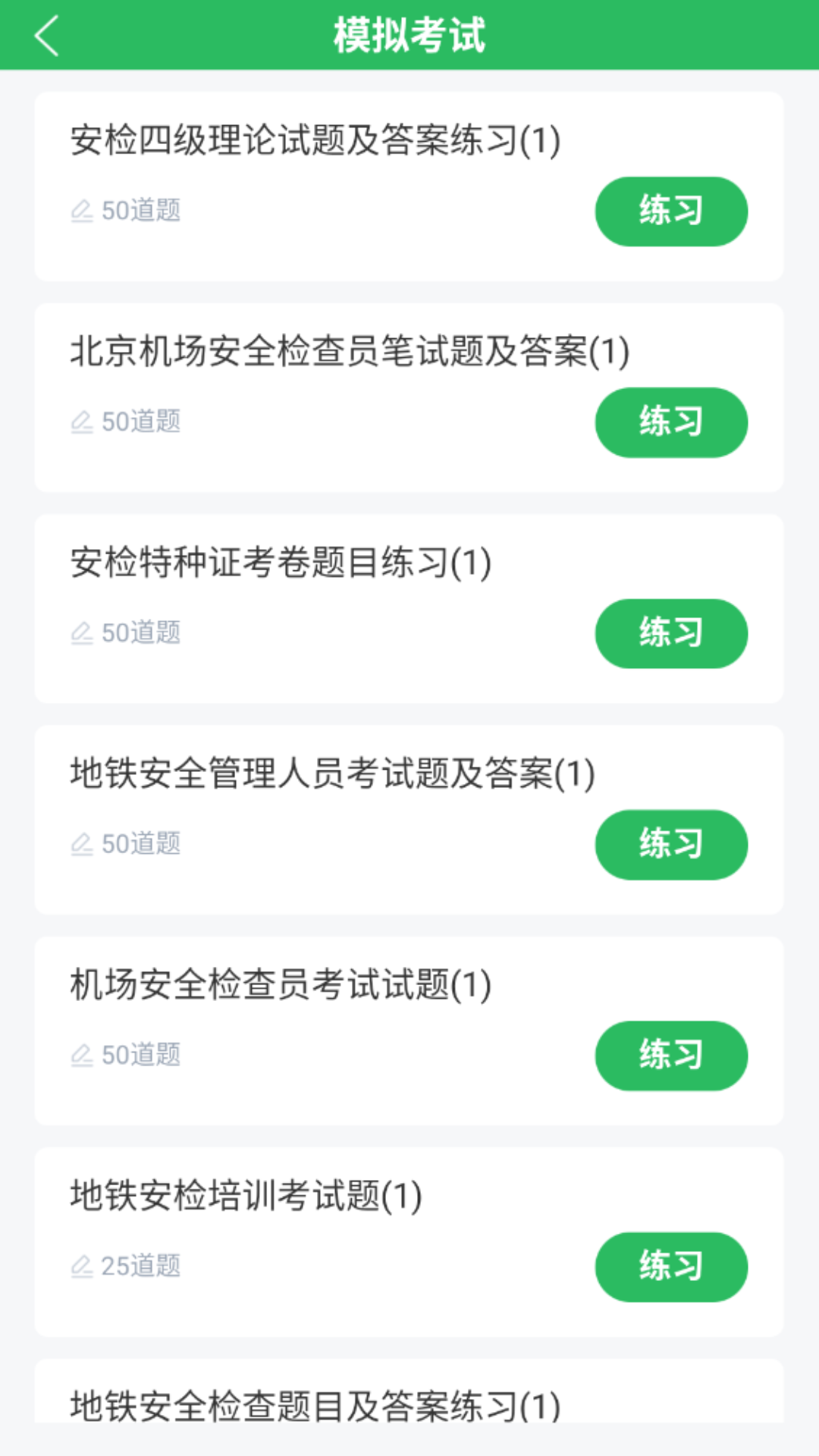Click the pencil icon beside 25道题 label
Screen dimensions: 819x1456
83,1265
